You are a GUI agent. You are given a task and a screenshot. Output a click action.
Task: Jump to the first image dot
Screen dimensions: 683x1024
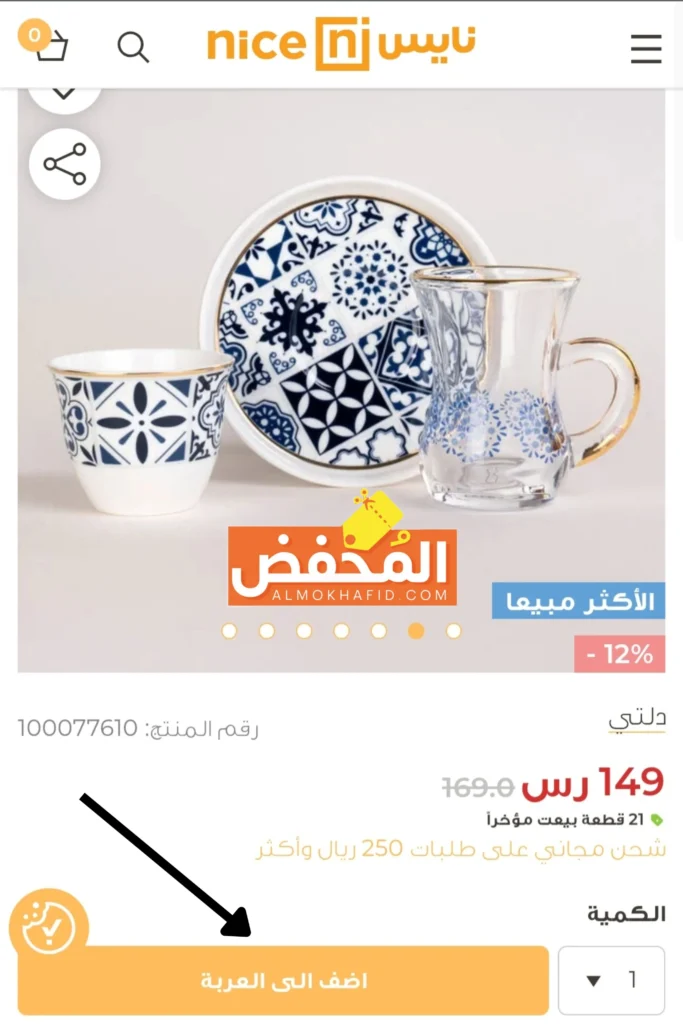229,631
